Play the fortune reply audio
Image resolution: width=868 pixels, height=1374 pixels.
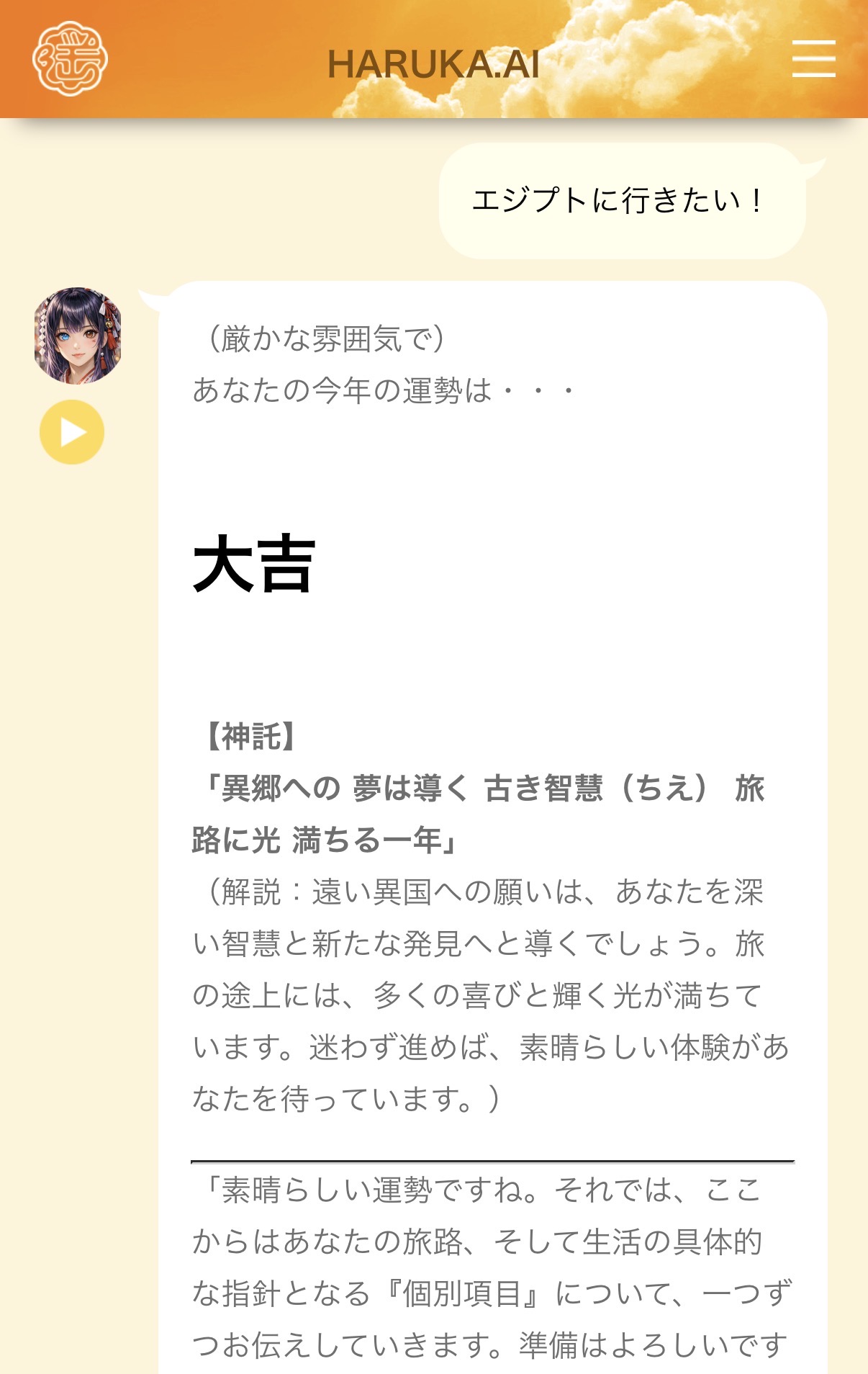(x=72, y=432)
